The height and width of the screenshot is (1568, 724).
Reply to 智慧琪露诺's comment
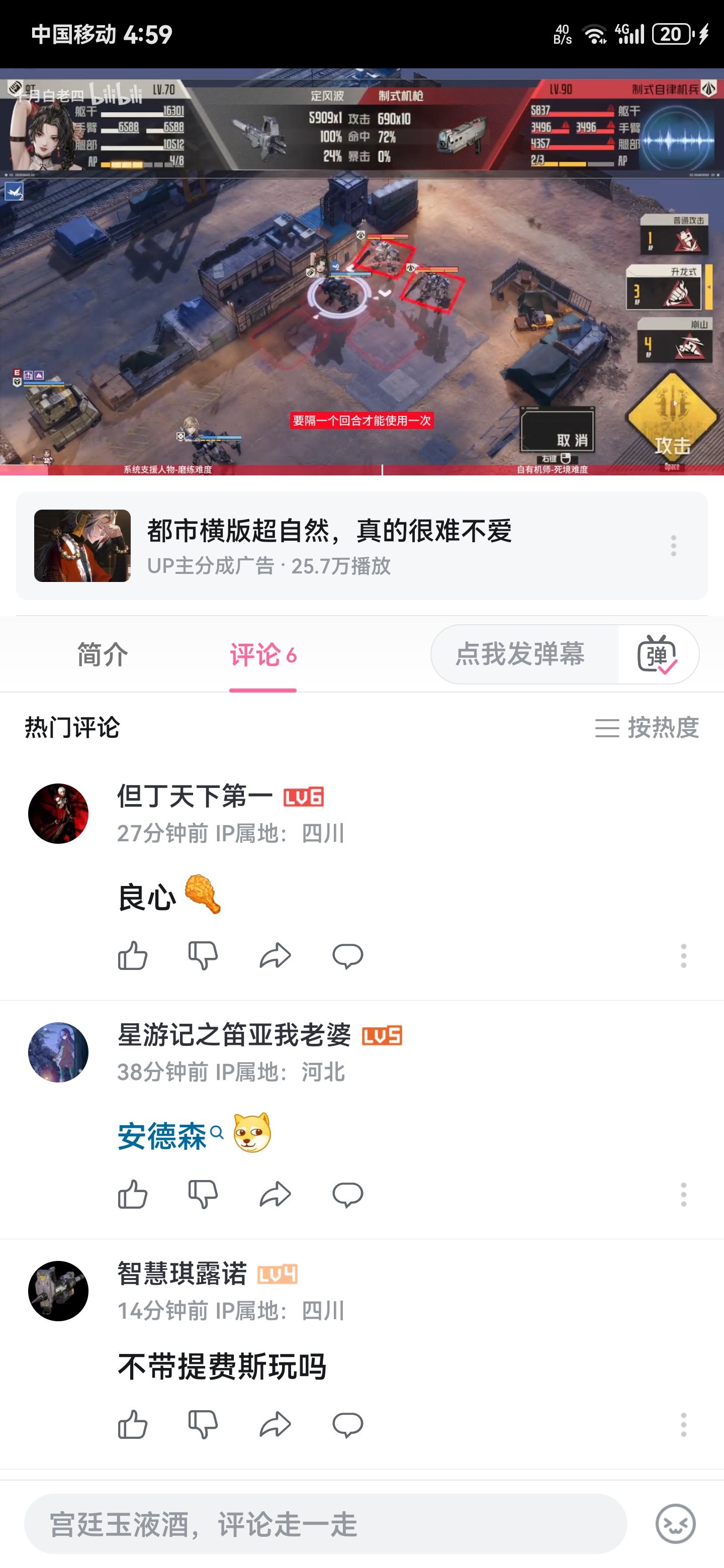pyautogui.click(x=348, y=1424)
